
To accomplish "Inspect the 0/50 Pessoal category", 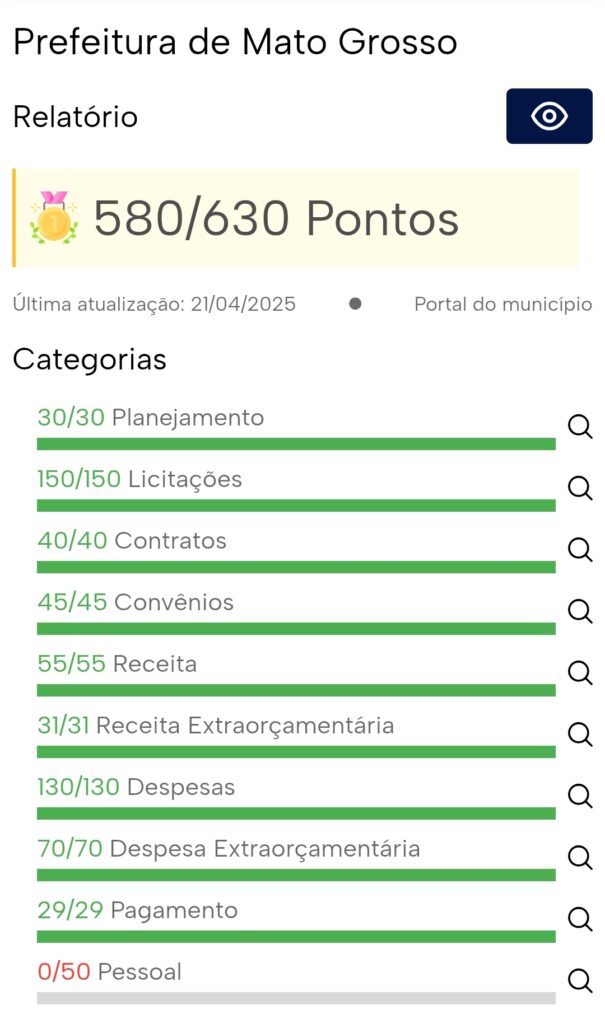I will (x=580, y=980).
